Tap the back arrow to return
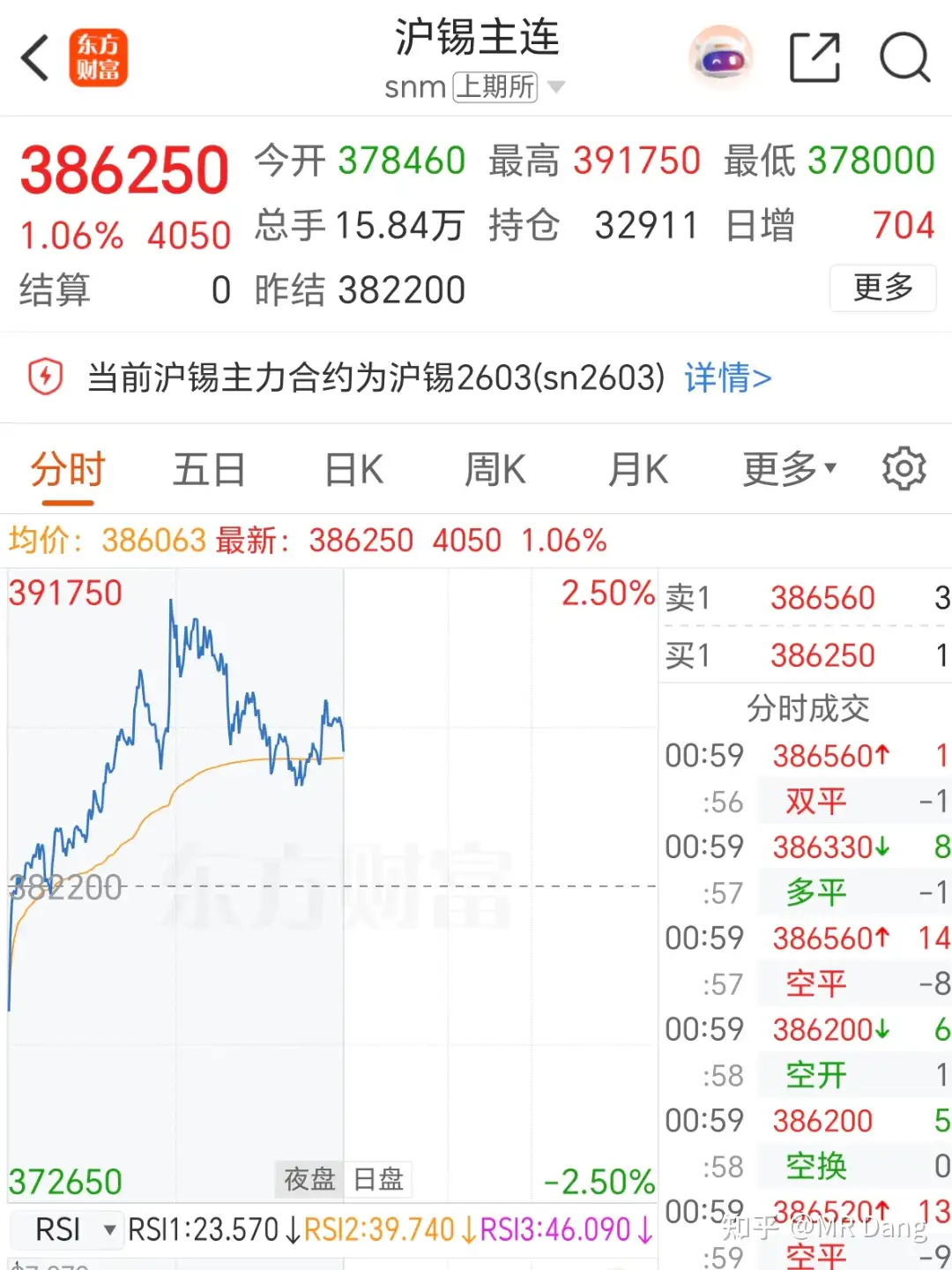952x1270 pixels. pos(34,56)
